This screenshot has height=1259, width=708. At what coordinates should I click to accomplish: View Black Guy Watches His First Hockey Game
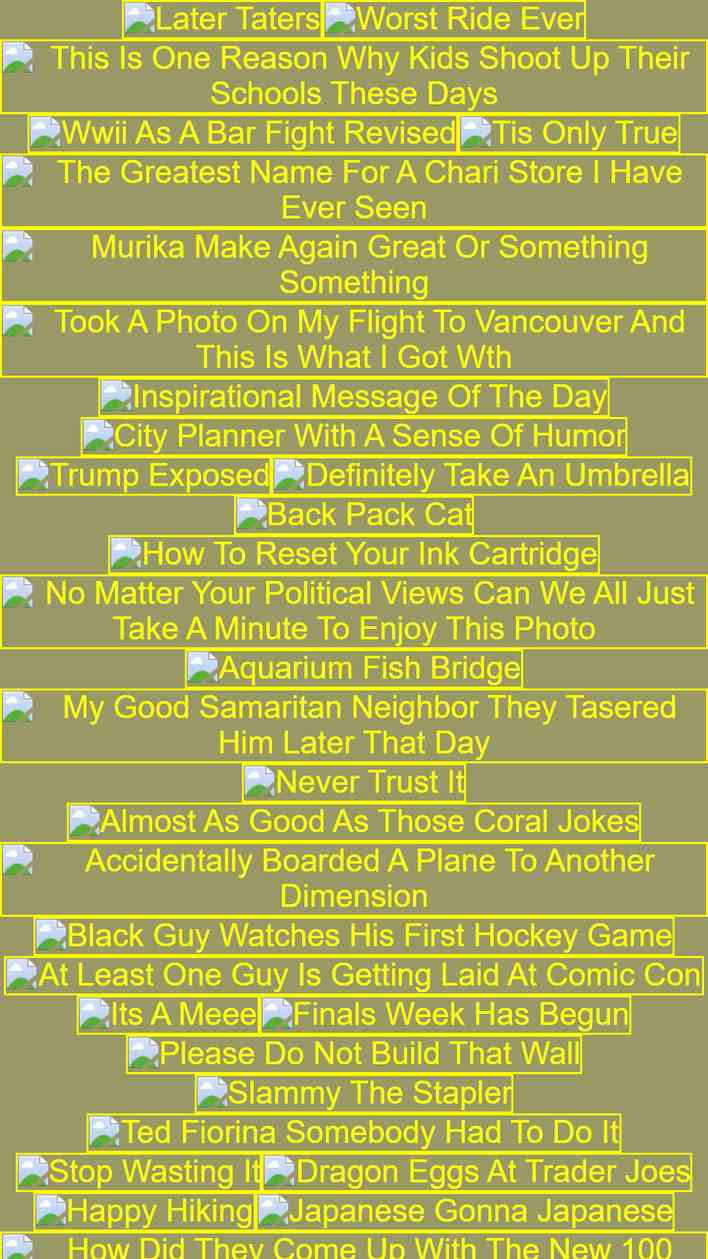tap(354, 936)
